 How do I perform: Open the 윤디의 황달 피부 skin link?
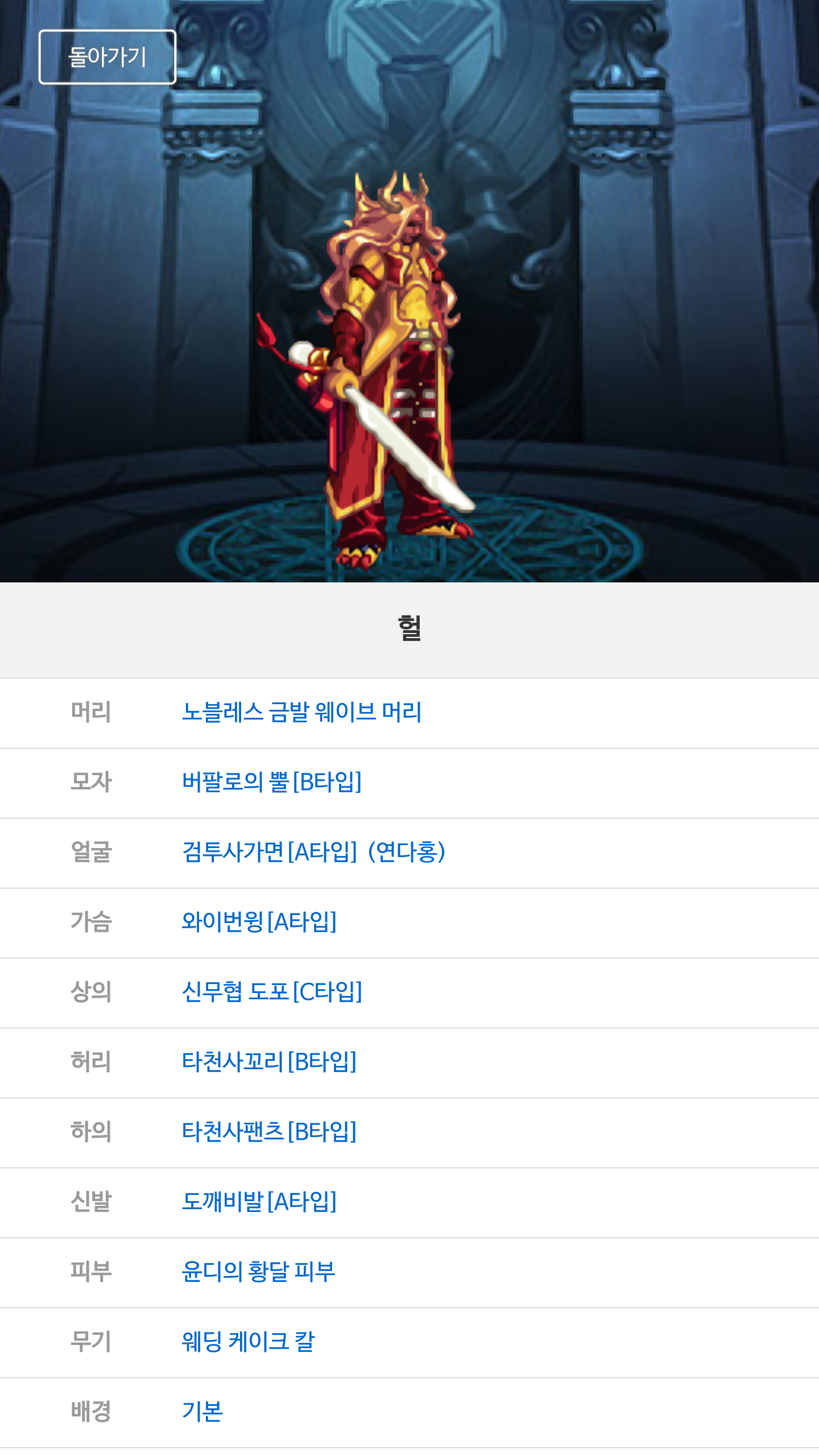coord(258,1272)
